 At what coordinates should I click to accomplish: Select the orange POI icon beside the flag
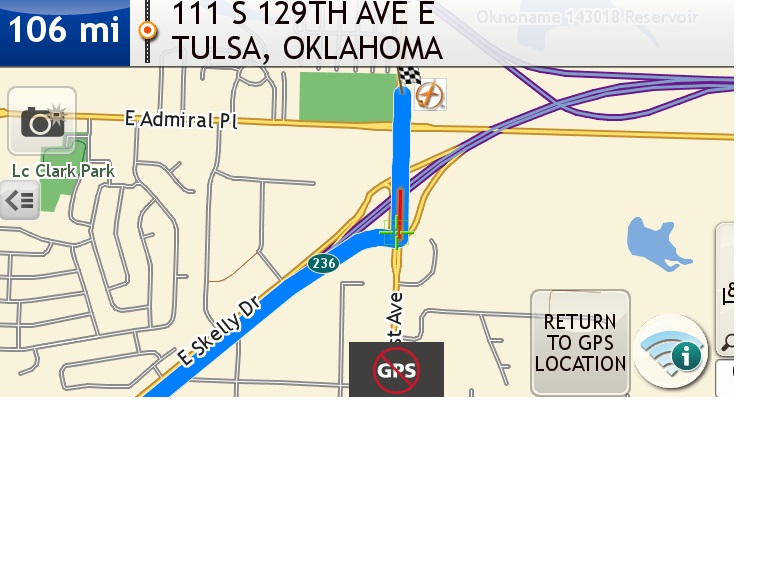tap(431, 95)
